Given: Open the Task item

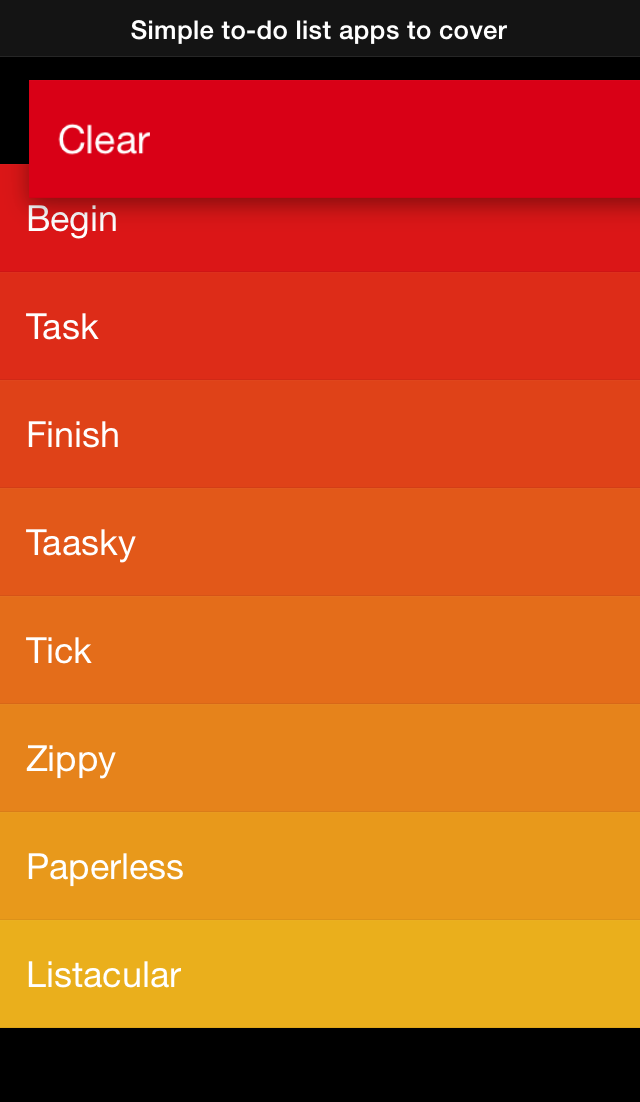Looking at the screenshot, I should (320, 326).
